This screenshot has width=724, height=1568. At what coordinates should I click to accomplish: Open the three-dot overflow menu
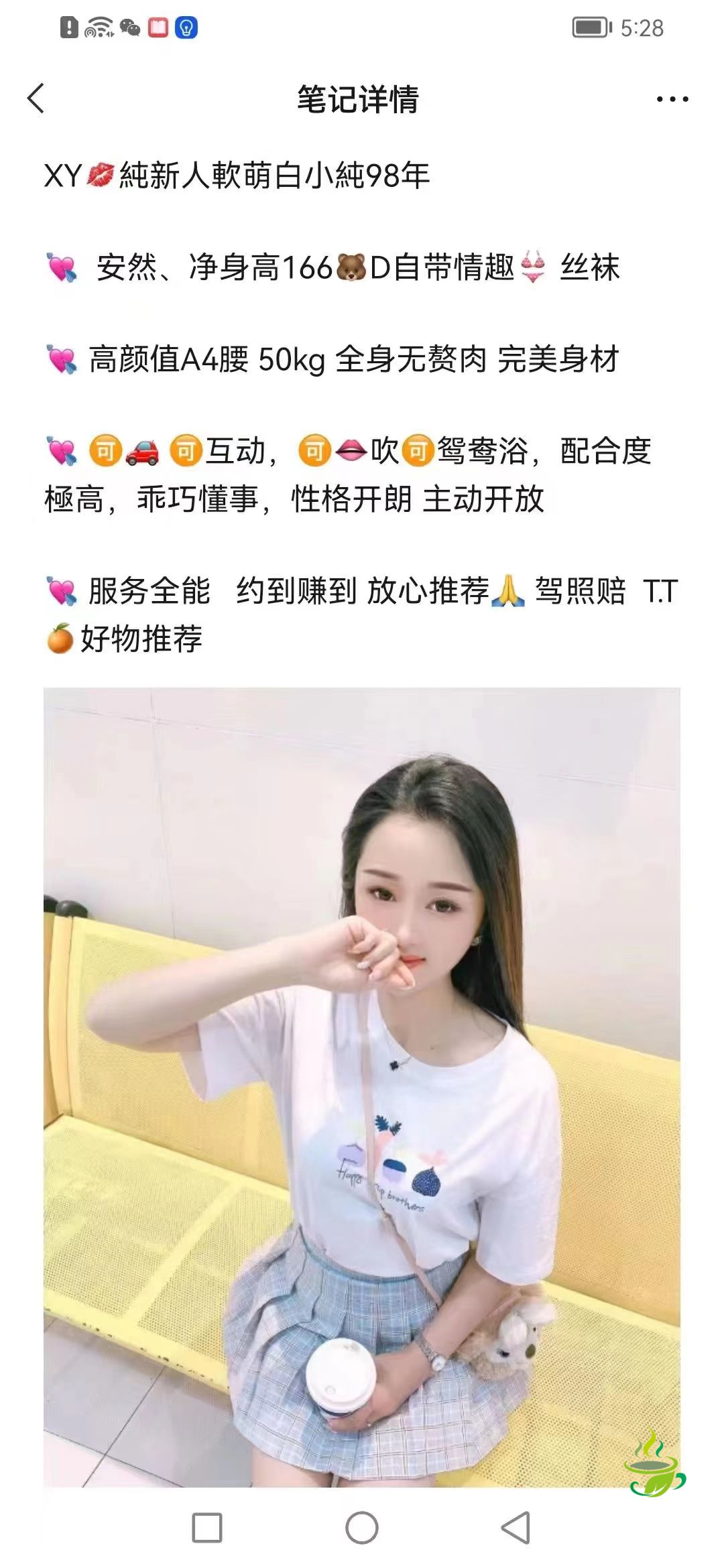(x=672, y=100)
